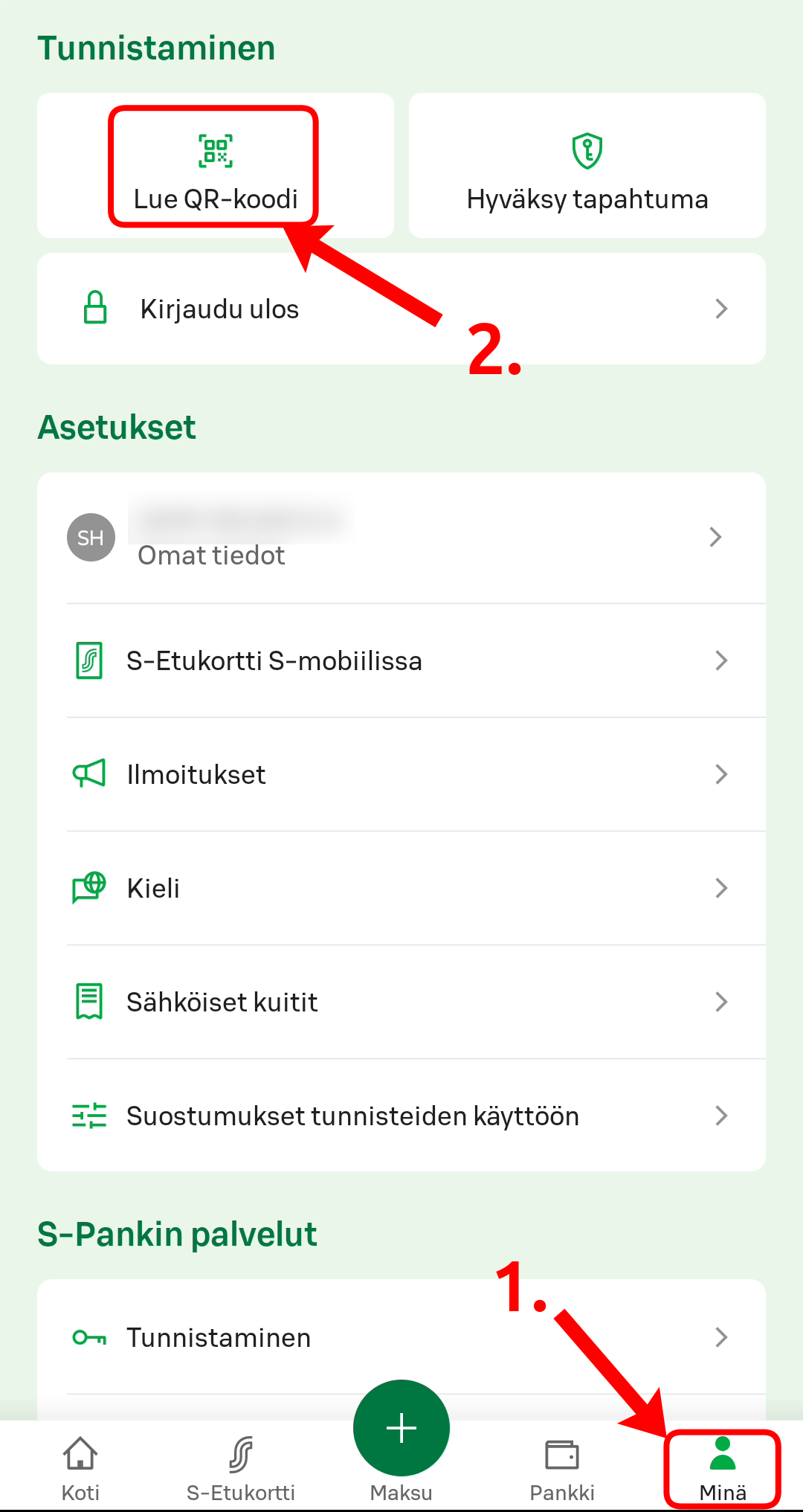Go to Ilmoitukset settings
The image size is (803, 1512).
tap(401, 774)
